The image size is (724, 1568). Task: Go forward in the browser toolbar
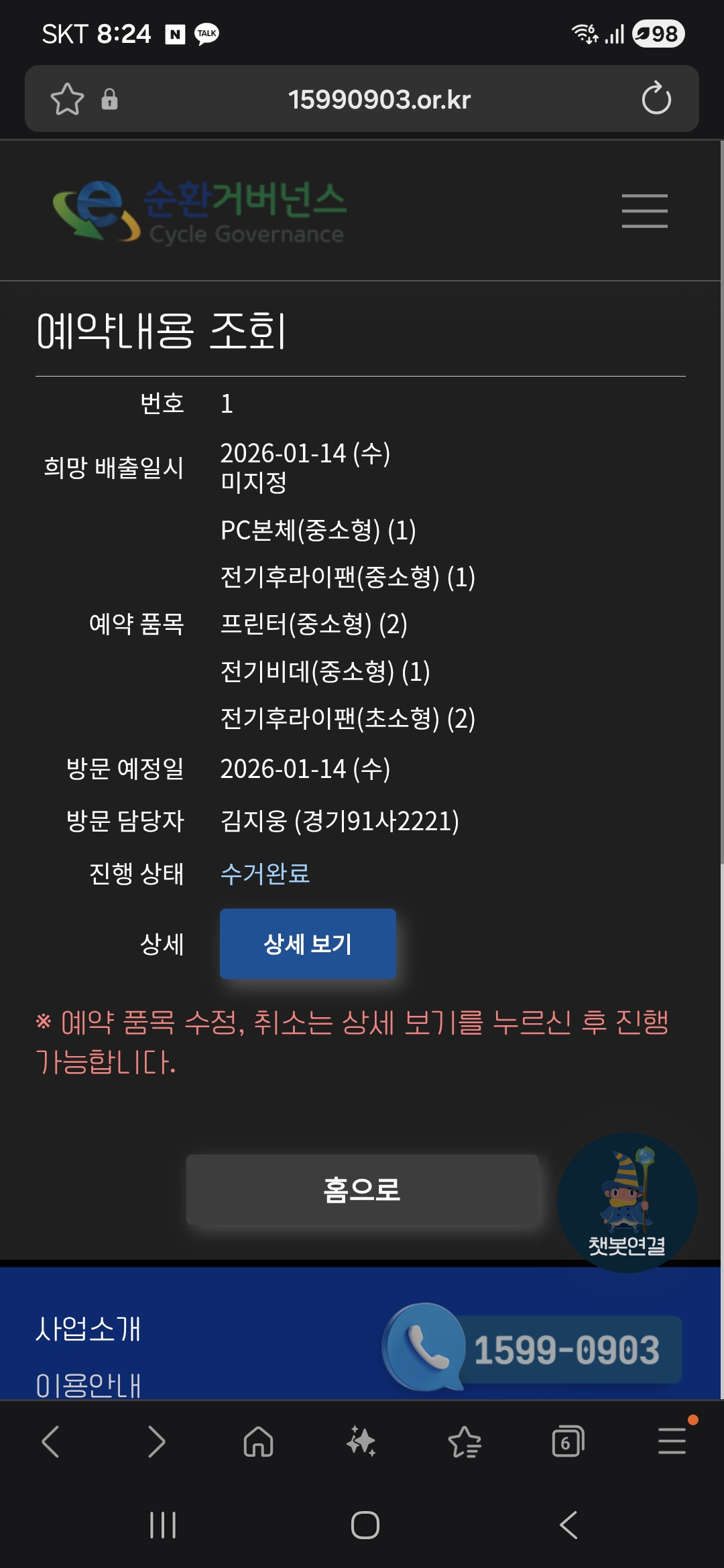(156, 1441)
